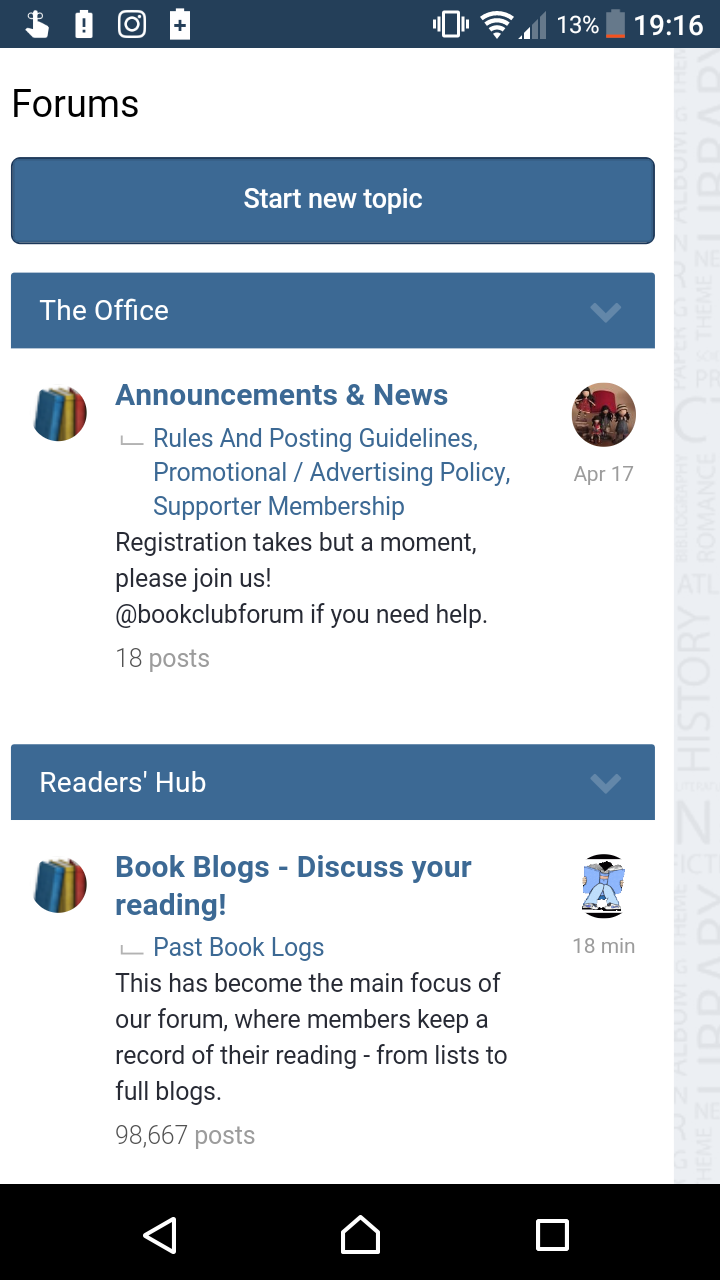720x1280 pixels.
Task: Go to the device home screen
Action: 360,1234
